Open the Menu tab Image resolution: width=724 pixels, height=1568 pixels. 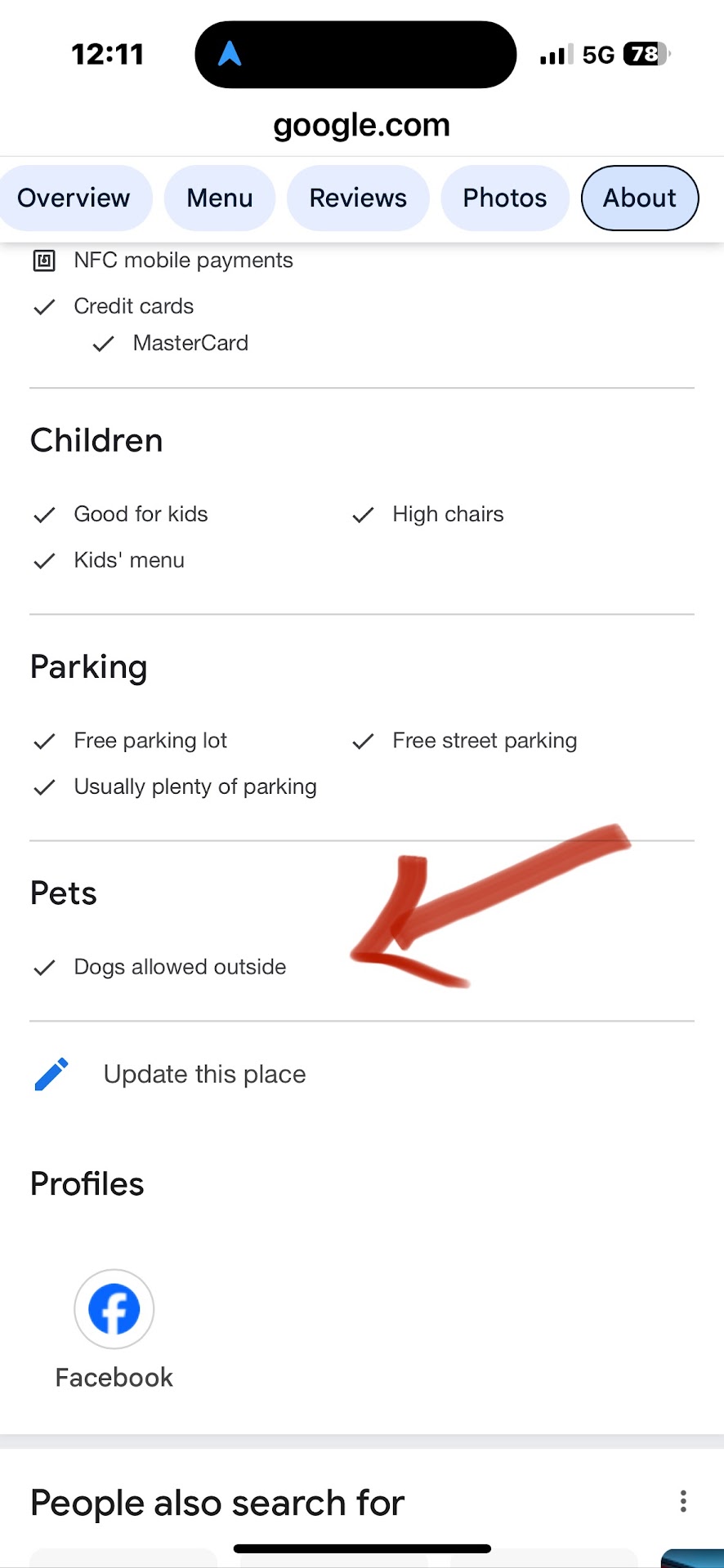pyautogui.click(x=219, y=198)
